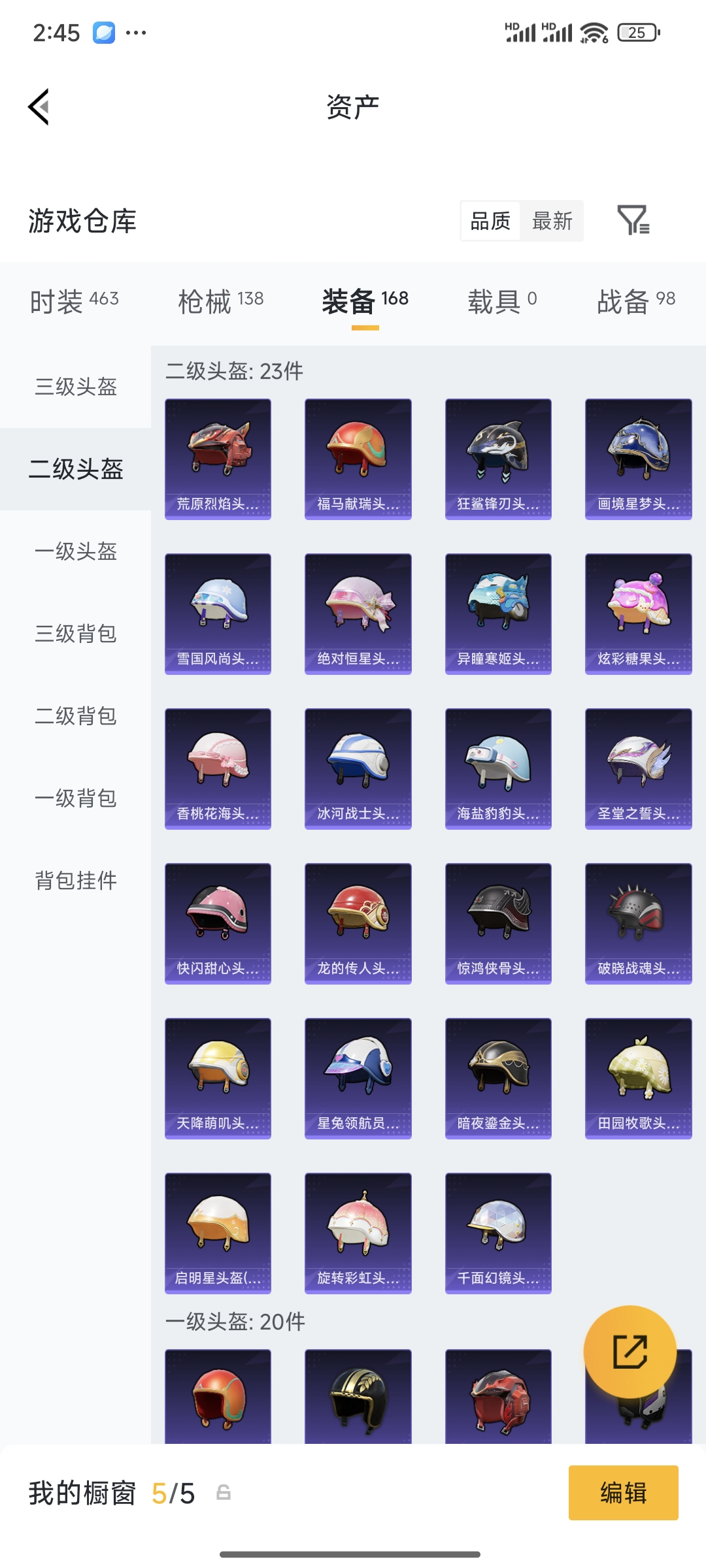The image size is (706, 1568).
Task: Select 背包挂件 in the side list
Action: click(76, 881)
